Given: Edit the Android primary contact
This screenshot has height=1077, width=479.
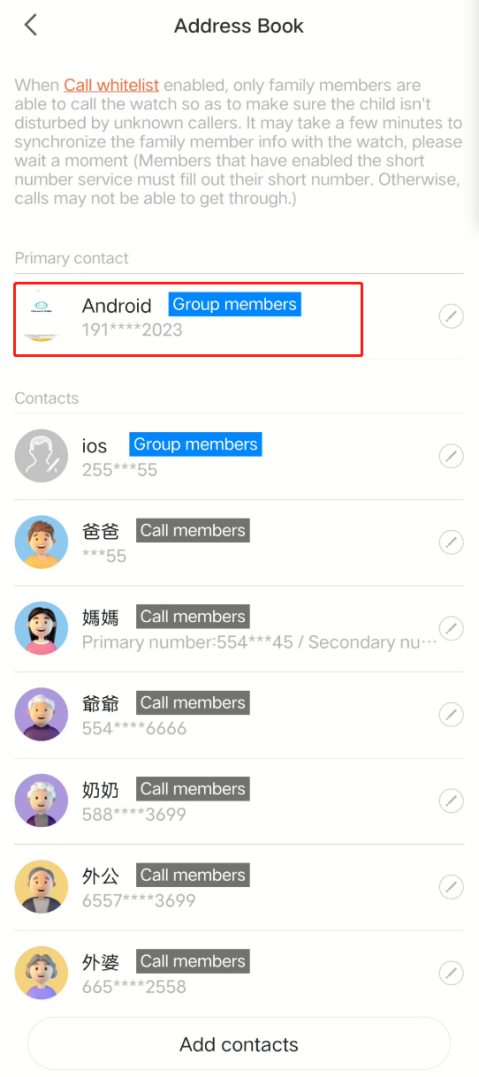Looking at the screenshot, I should 451,317.
